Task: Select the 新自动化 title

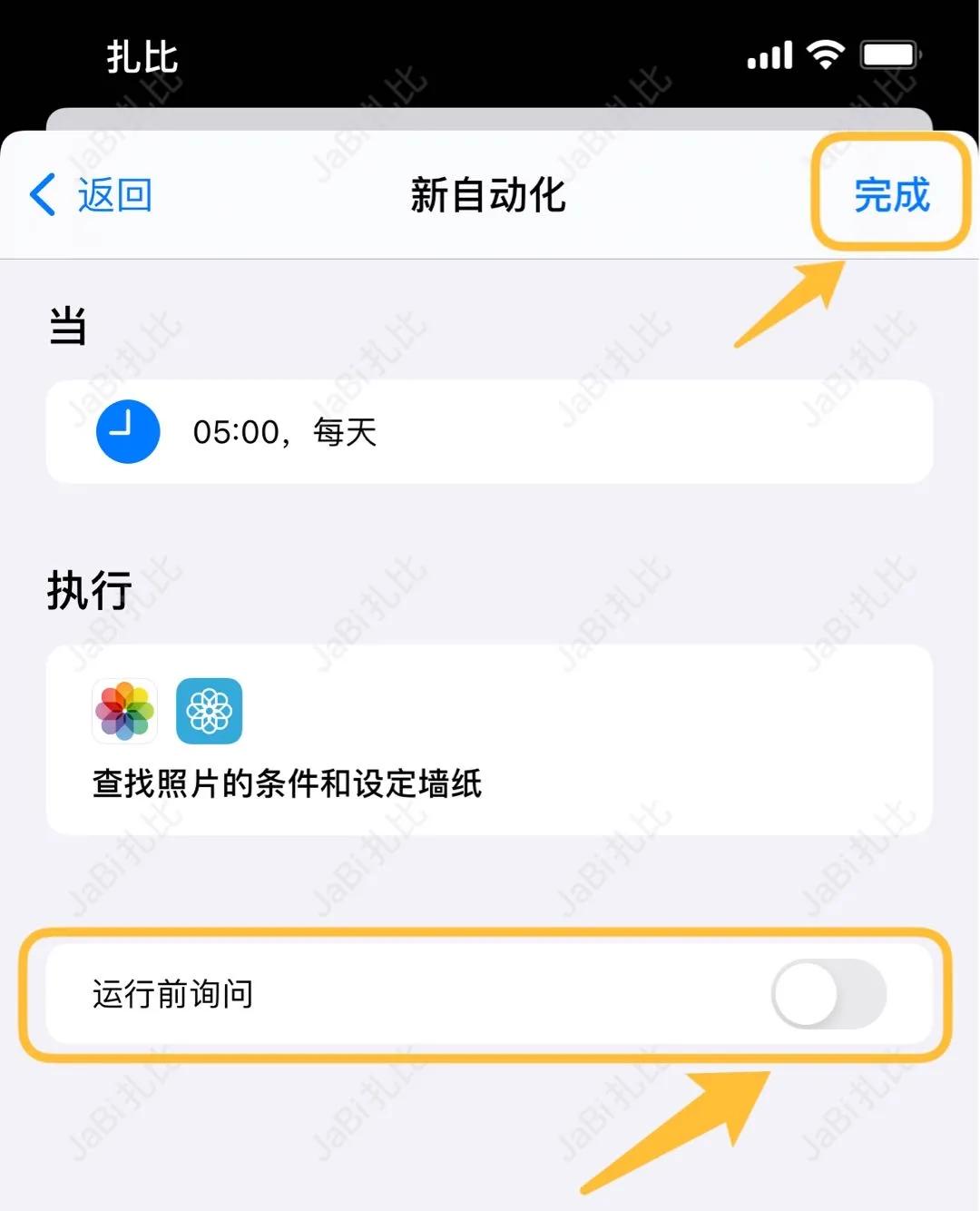Action: click(487, 195)
